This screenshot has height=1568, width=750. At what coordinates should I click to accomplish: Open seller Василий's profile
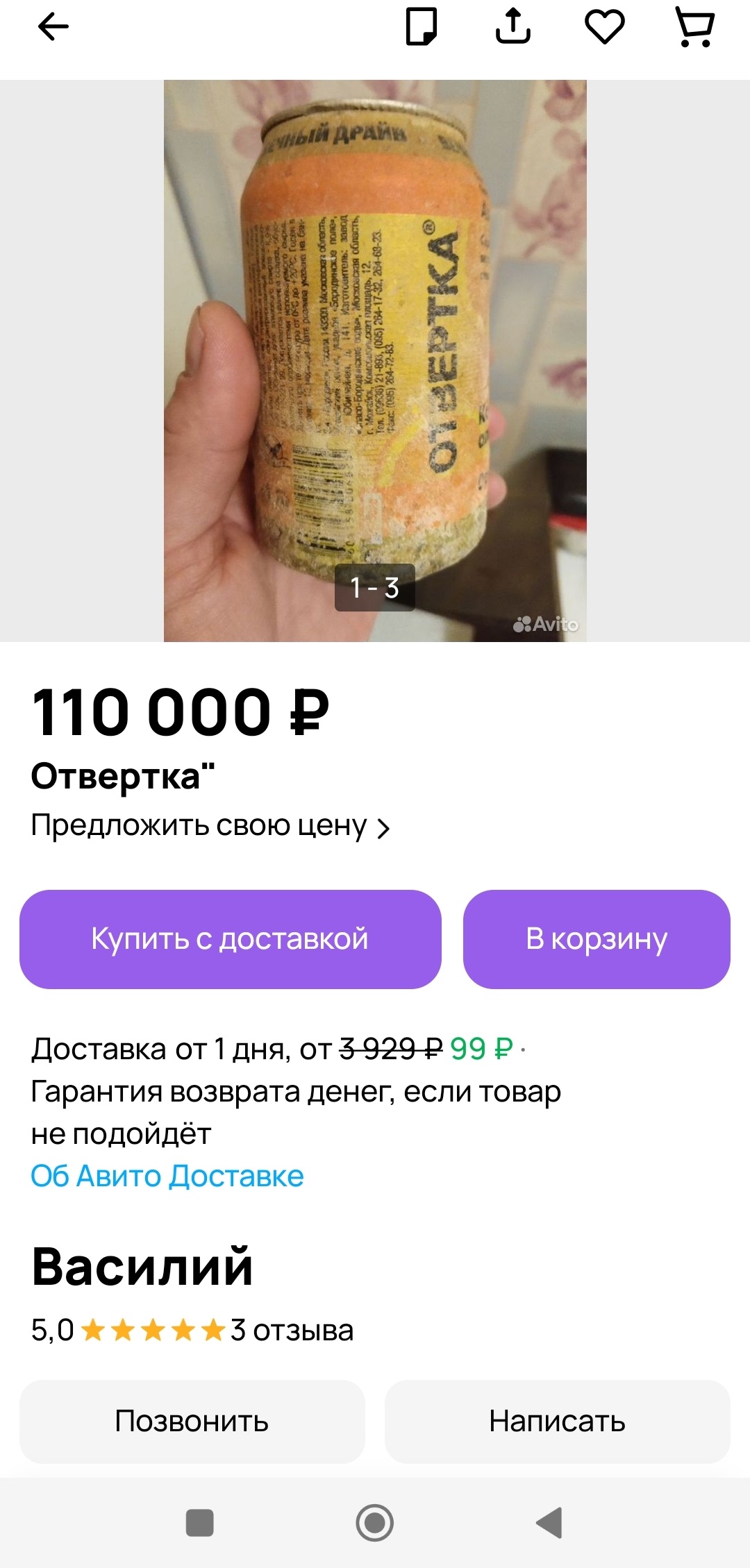(x=142, y=1266)
